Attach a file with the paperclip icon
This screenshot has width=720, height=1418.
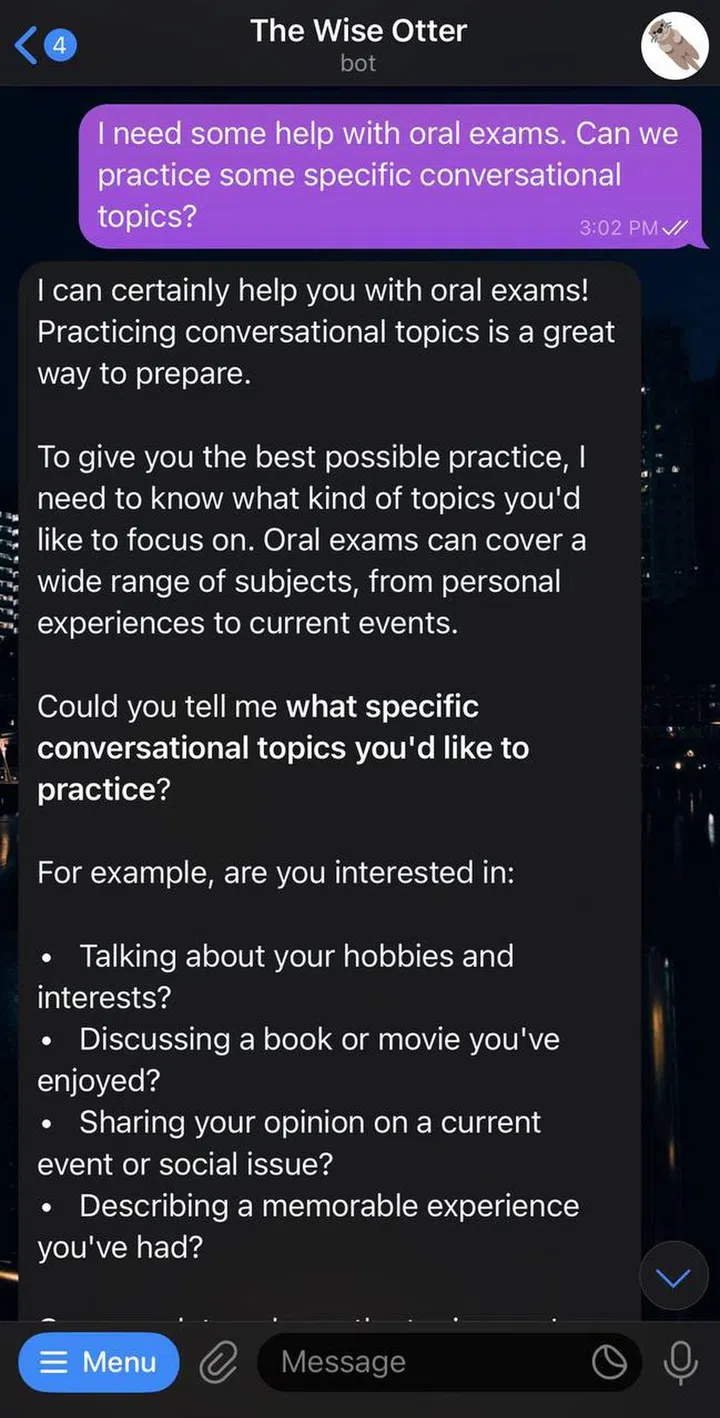click(x=218, y=1362)
